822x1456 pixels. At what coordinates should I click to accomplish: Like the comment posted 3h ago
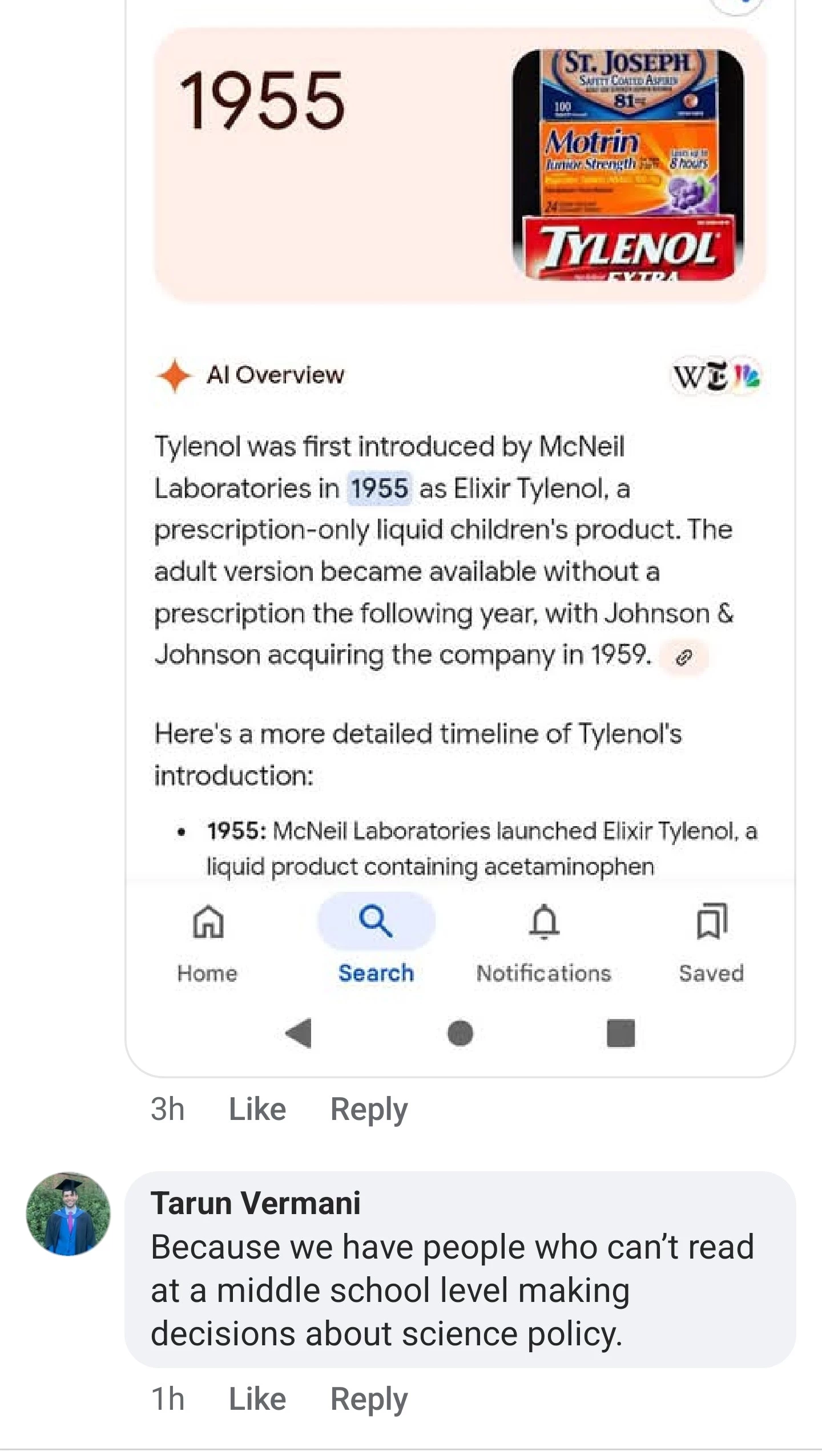257,1110
